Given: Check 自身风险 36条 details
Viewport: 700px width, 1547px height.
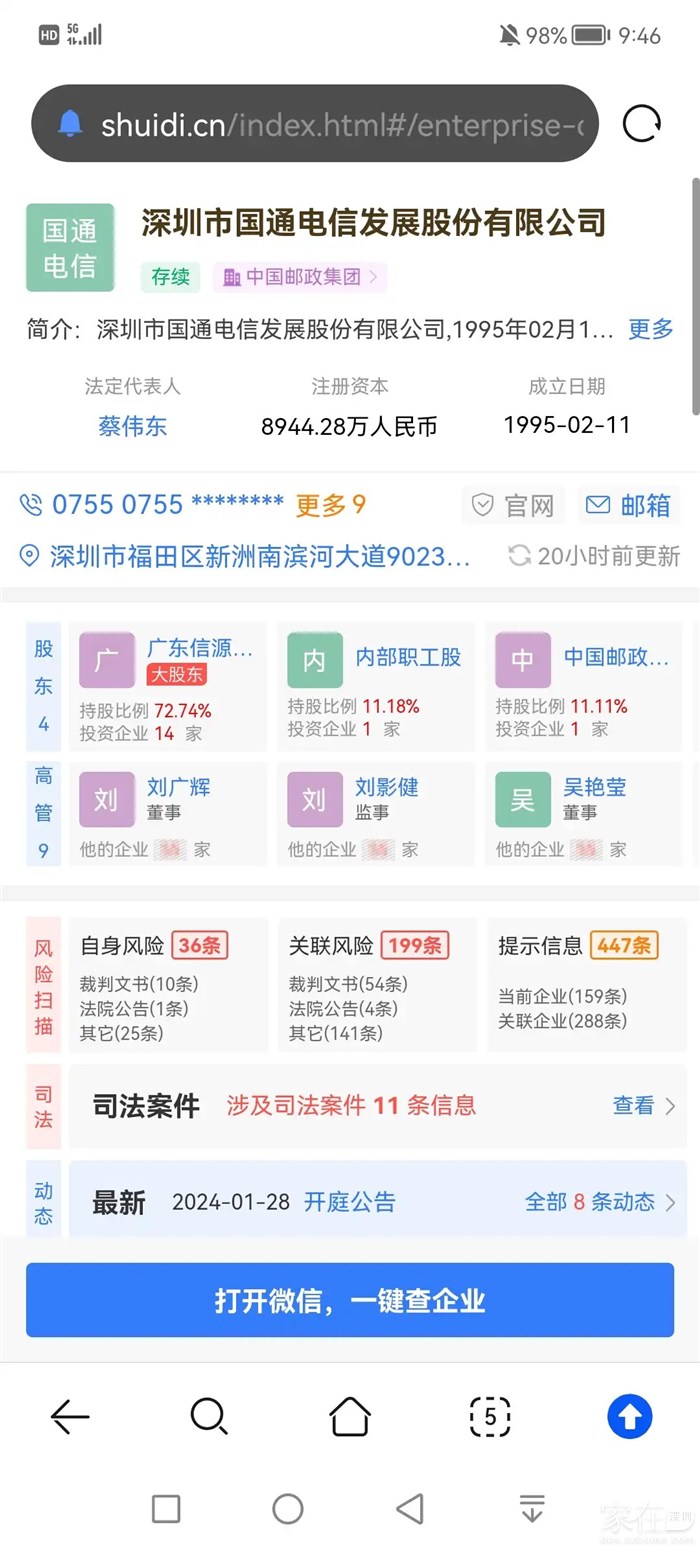Looking at the screenshot, I should [167, 985].
